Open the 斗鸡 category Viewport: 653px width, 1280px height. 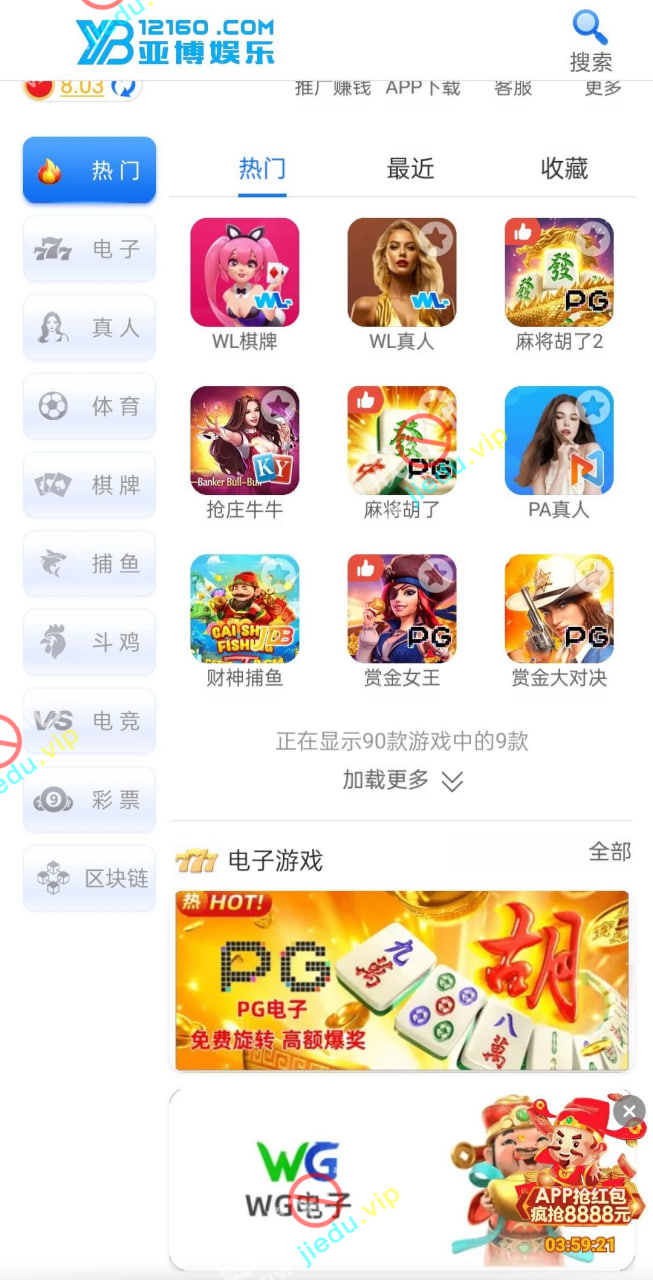(x=90, y=643)
